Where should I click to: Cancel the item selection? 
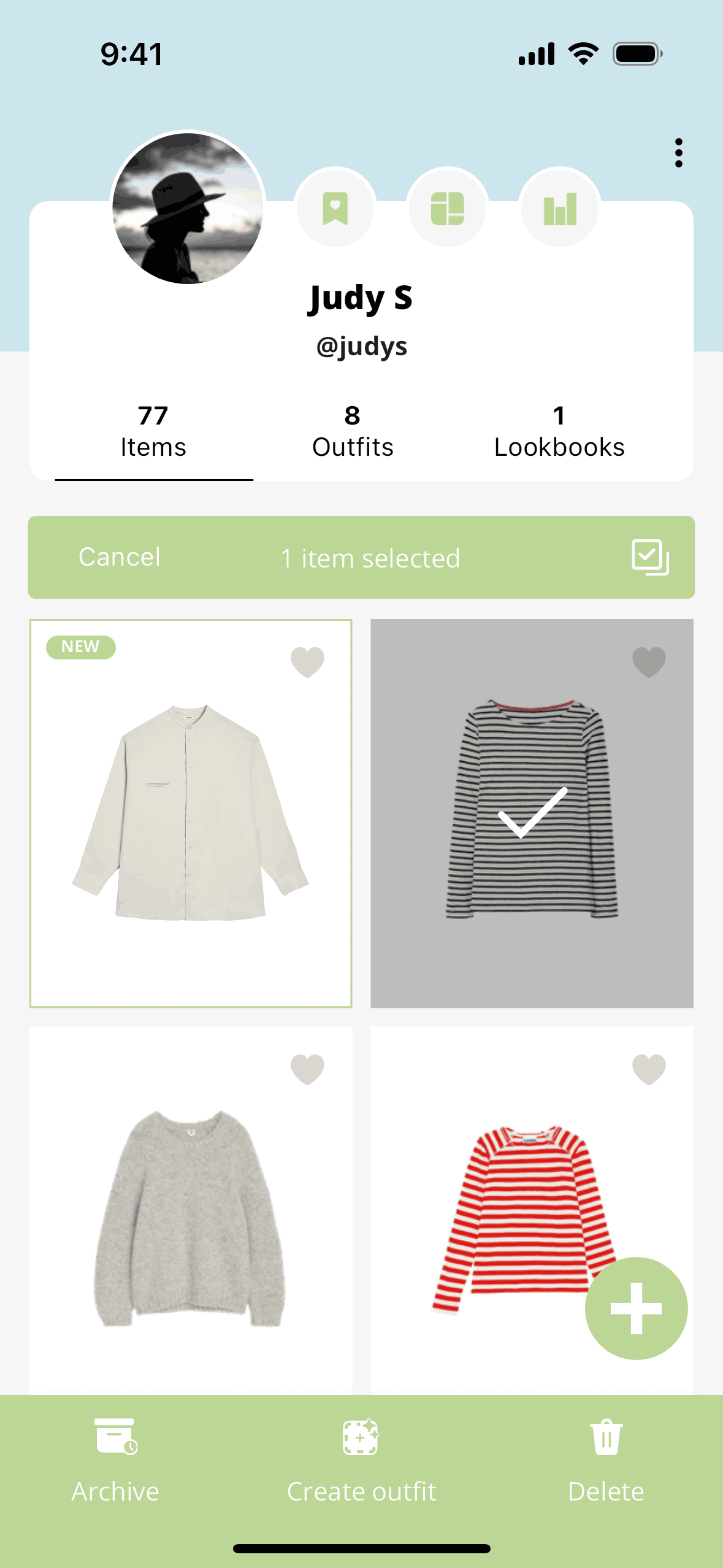120,557
